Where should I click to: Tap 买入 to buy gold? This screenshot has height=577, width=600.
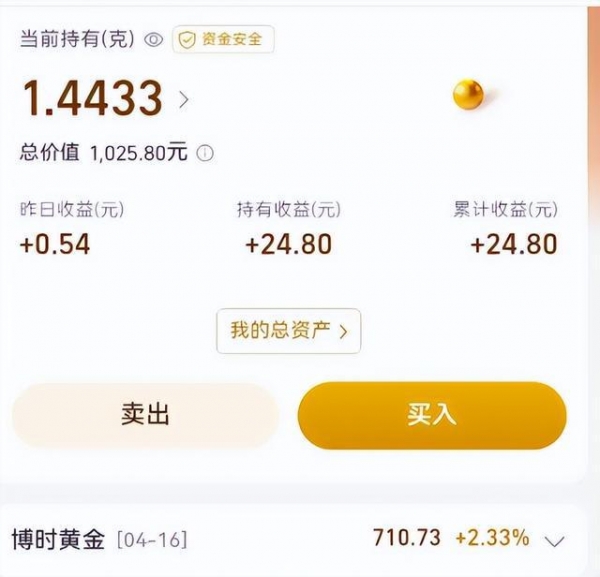pos(432,415)
